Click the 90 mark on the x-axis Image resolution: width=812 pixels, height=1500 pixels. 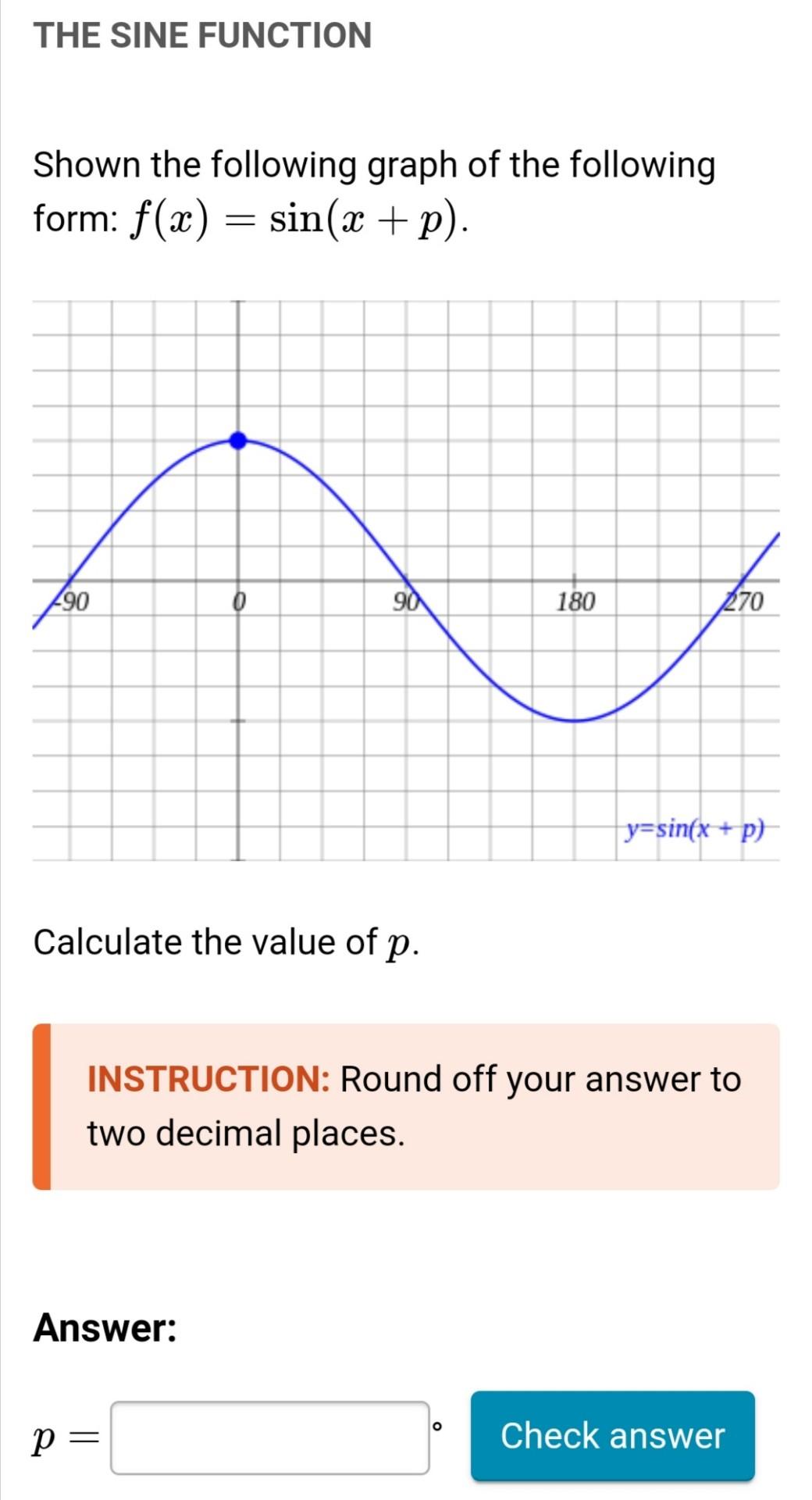click(x=404, y=602)
